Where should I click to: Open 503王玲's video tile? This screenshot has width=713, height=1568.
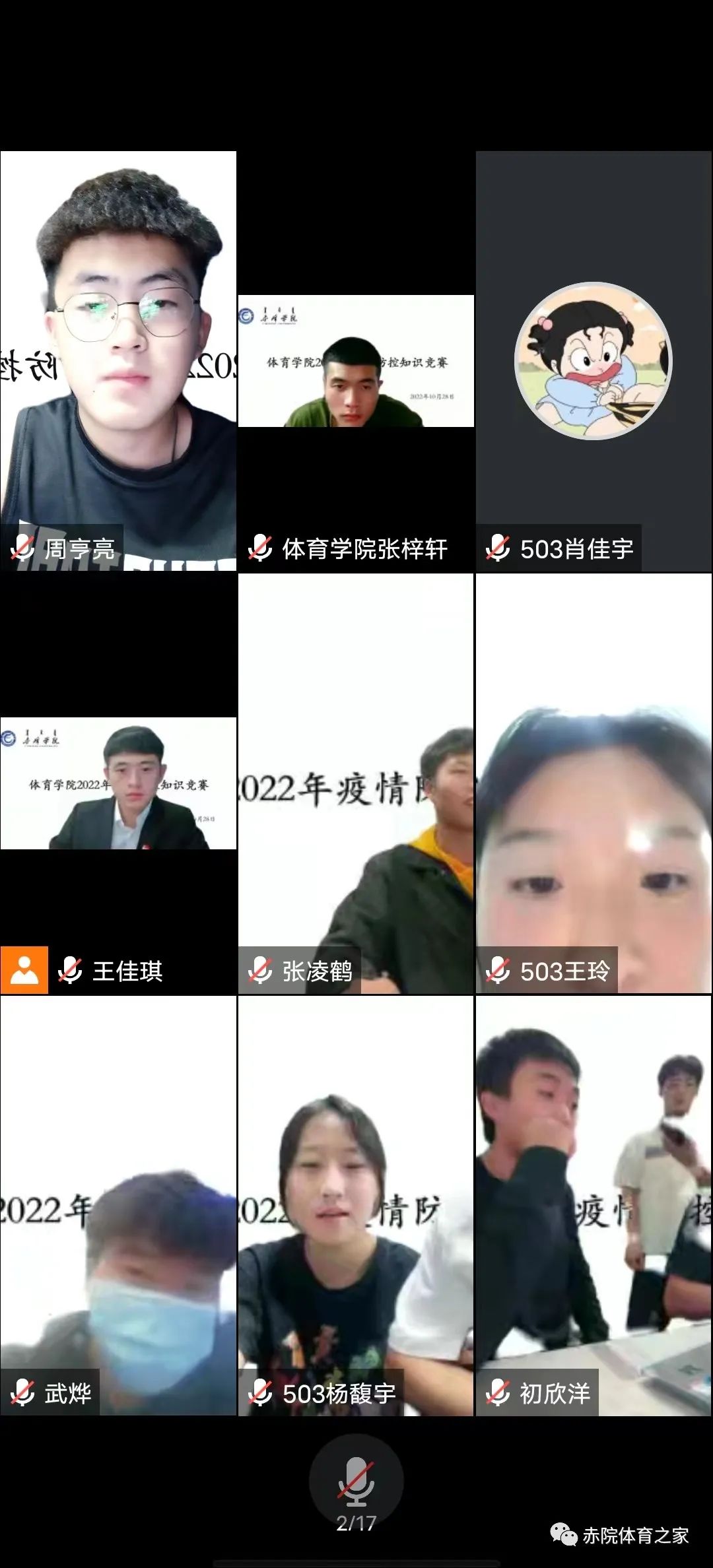click(x=593, y=783)
